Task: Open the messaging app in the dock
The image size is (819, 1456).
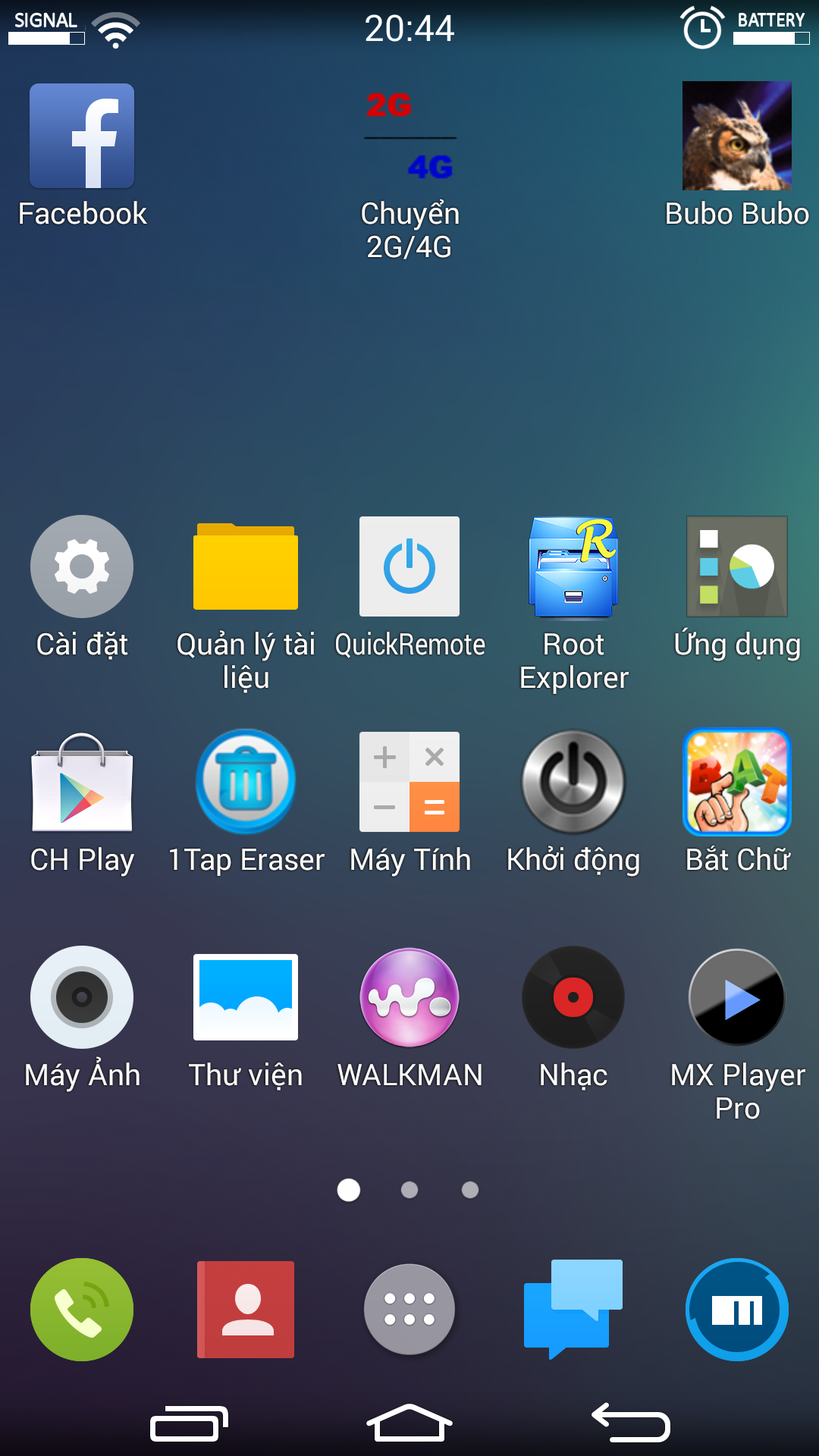Action: 573,1310
